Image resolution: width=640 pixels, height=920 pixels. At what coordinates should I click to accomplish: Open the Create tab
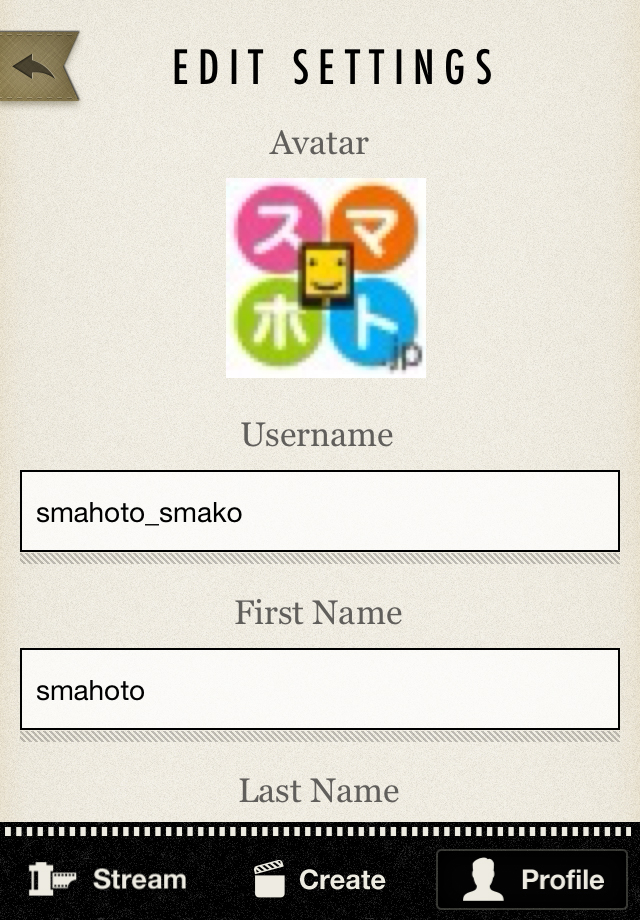pyautogui.click(x=320, y=880)
